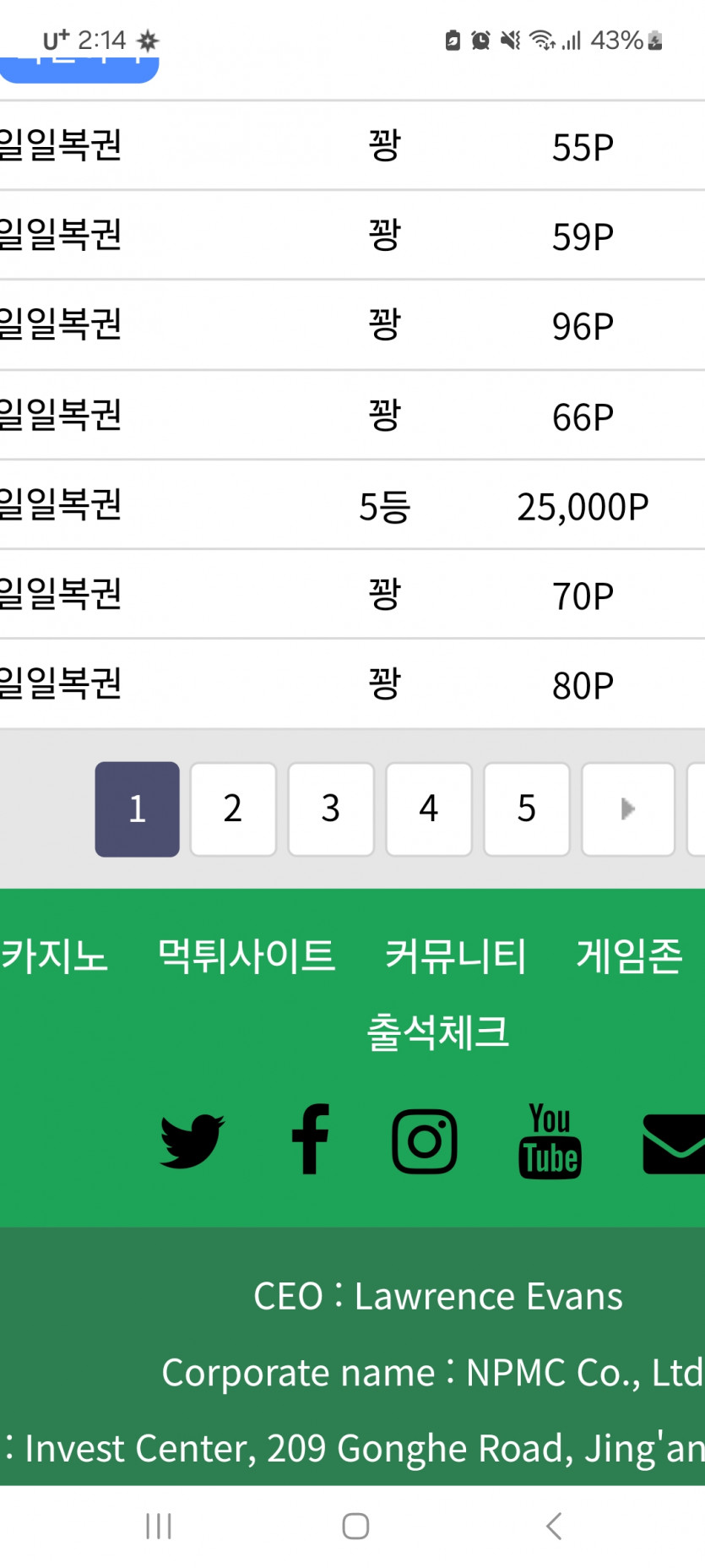
Task: Tap the email envelope icon
Action: coord(674,1143)
